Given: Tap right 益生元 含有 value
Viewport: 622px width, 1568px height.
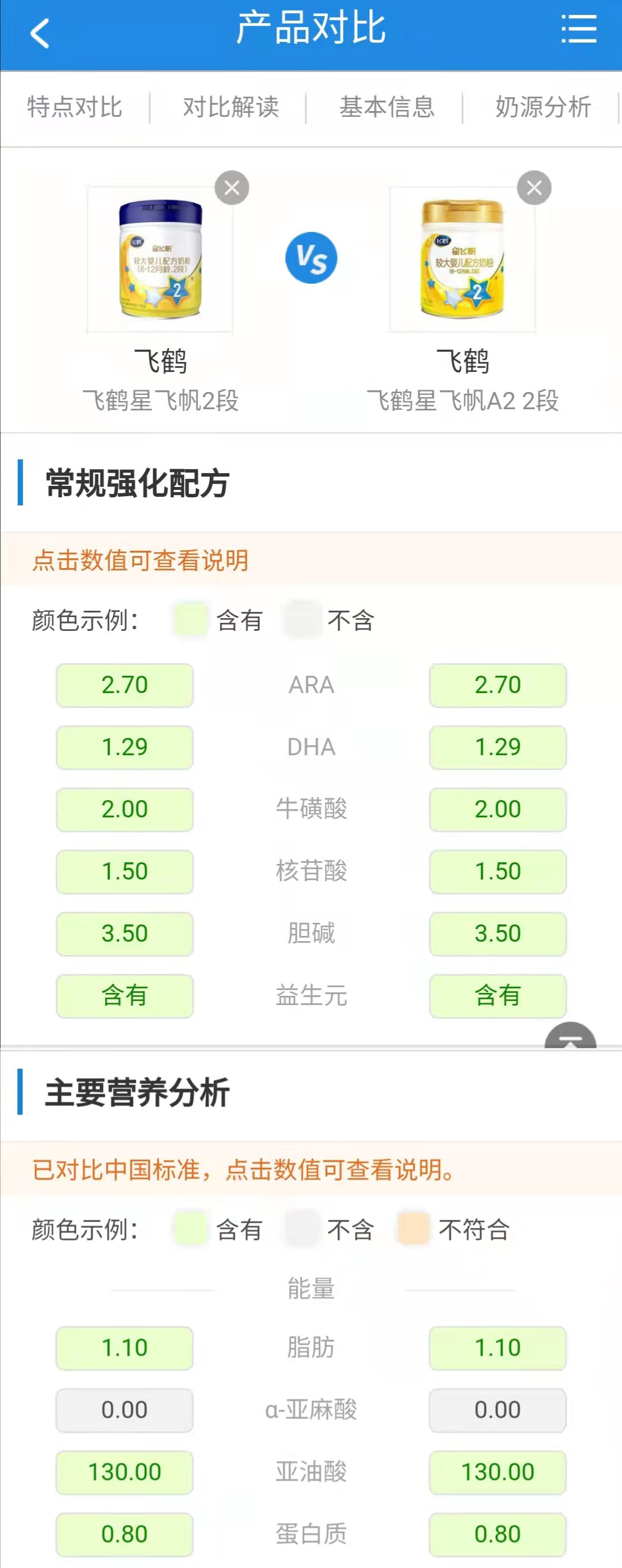Looking at the screenshot, I should 497,995.
